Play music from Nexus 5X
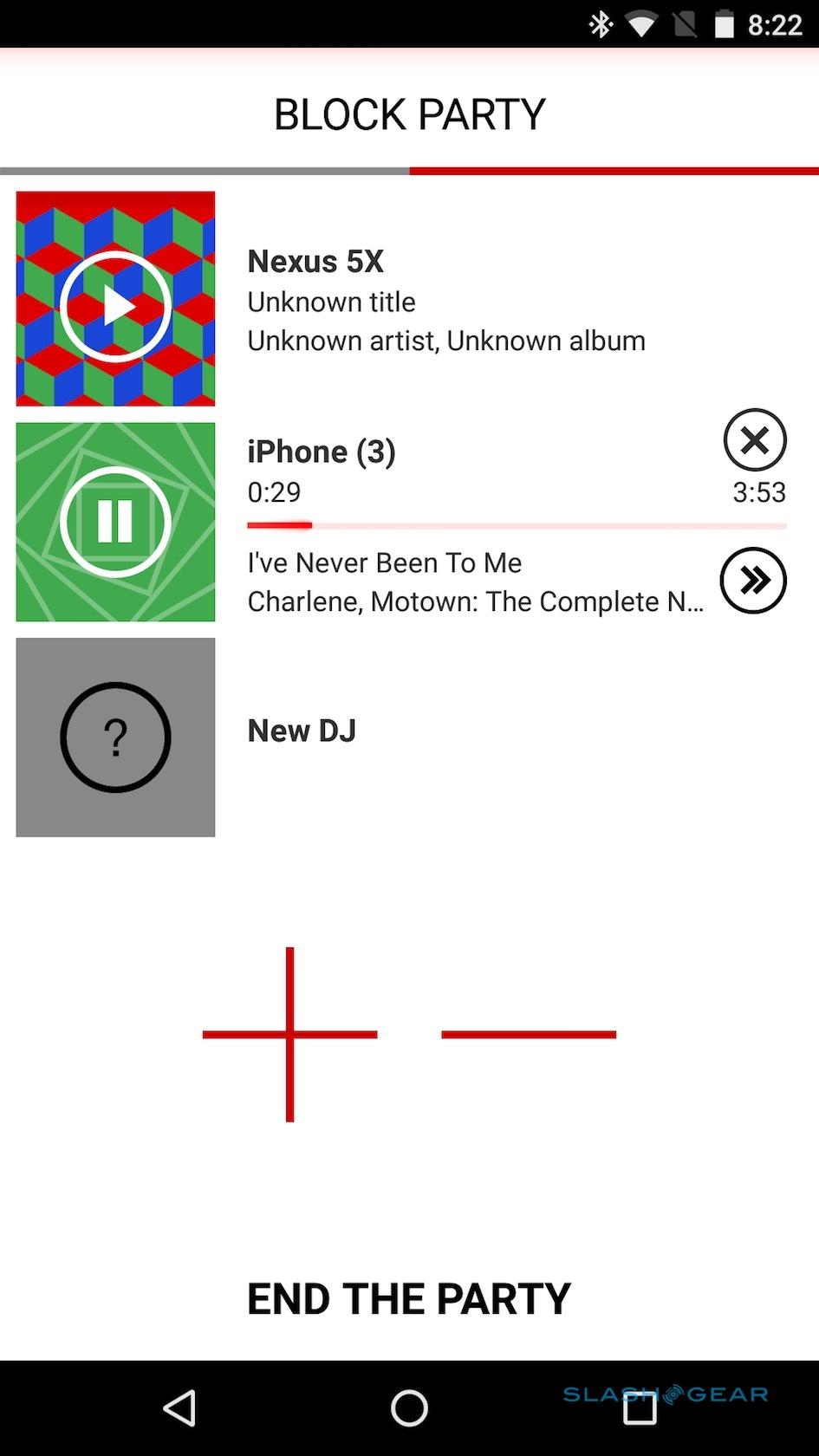Screen dimensions: 819x1456 (x=115, y=306)
